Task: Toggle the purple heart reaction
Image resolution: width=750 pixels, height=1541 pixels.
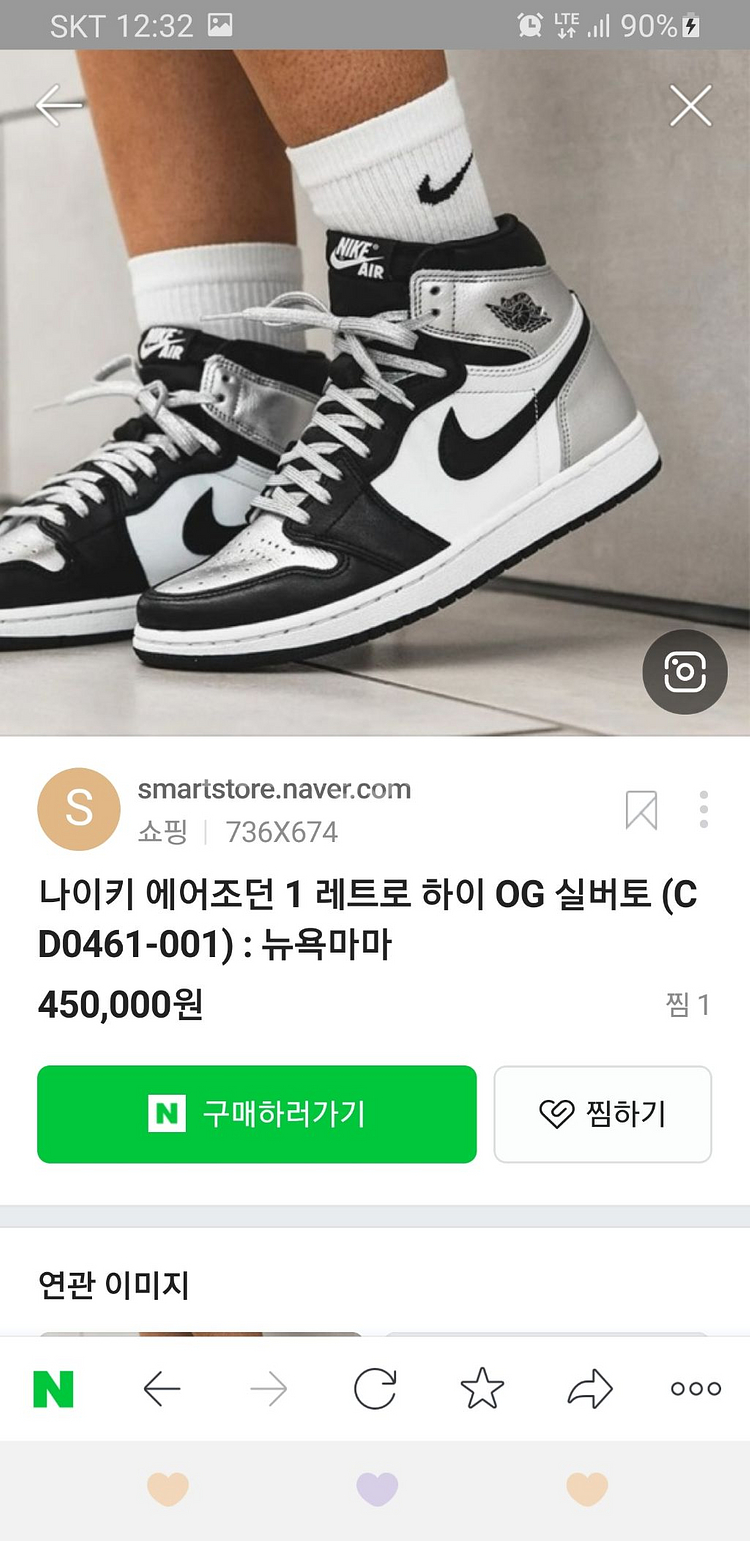Action: pyautogui.click(x=375, y=1487)
